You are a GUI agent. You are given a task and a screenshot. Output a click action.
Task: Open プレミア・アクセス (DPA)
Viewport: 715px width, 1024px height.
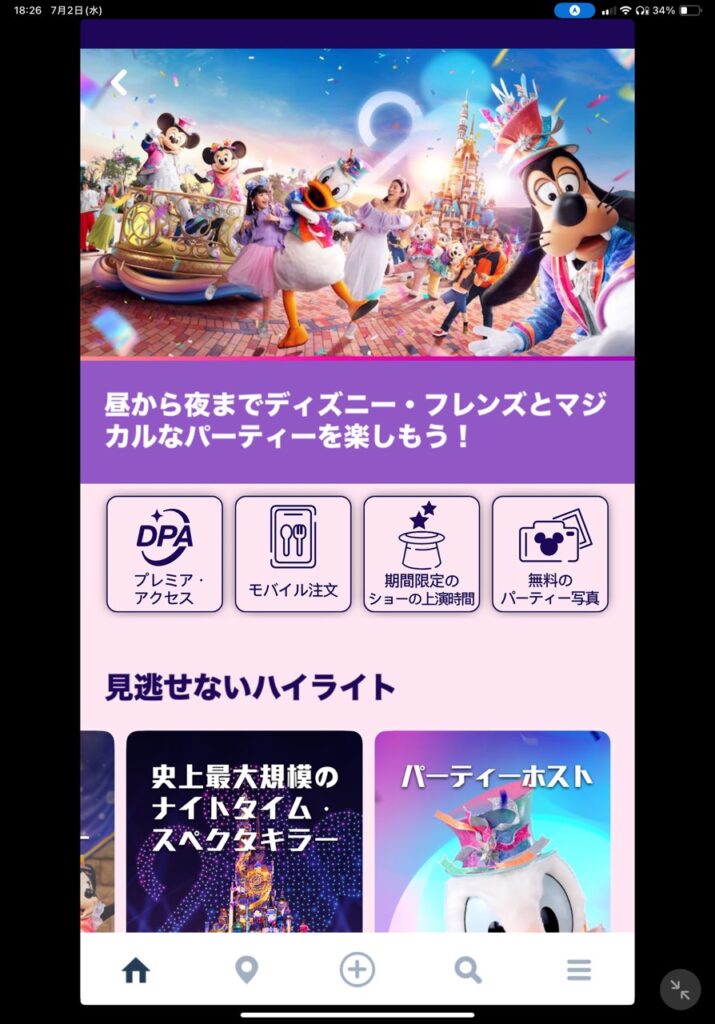click(x=164, y=554)
